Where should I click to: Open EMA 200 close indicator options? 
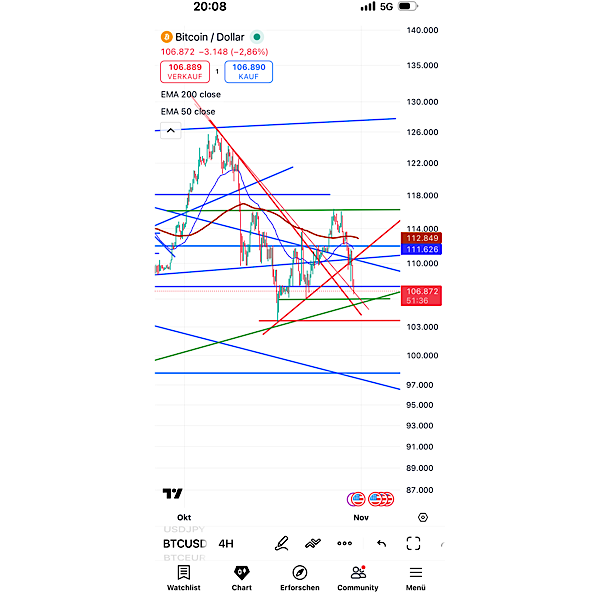190,95
